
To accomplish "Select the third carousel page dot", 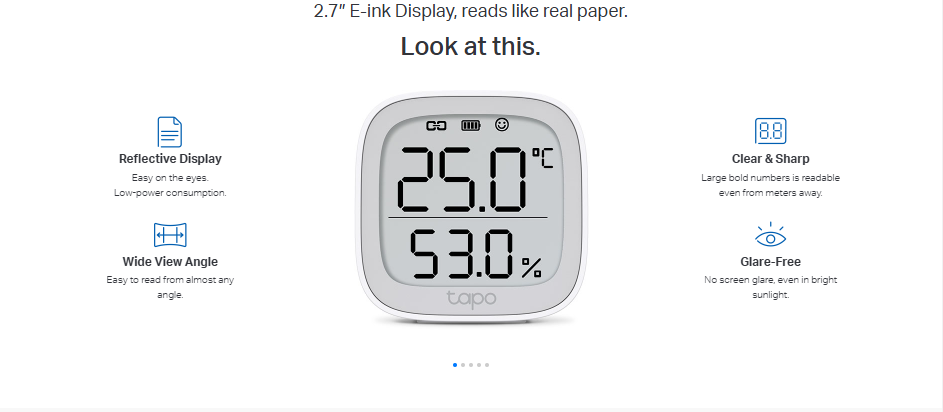I will click(471, 365).
